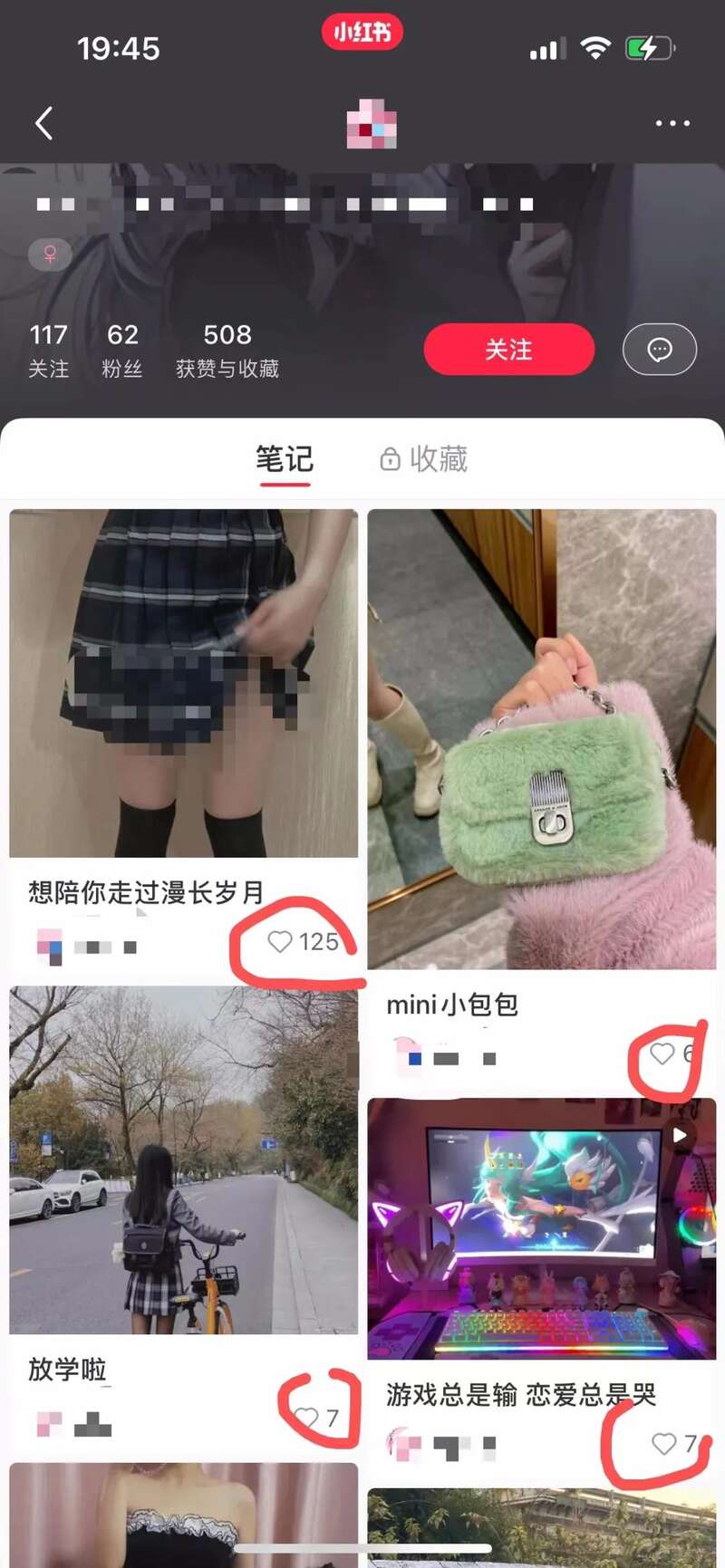The height and width of the screenshot is (1568, 725).
Task: Go back using the back arrow
Action: tap(43, 123)
